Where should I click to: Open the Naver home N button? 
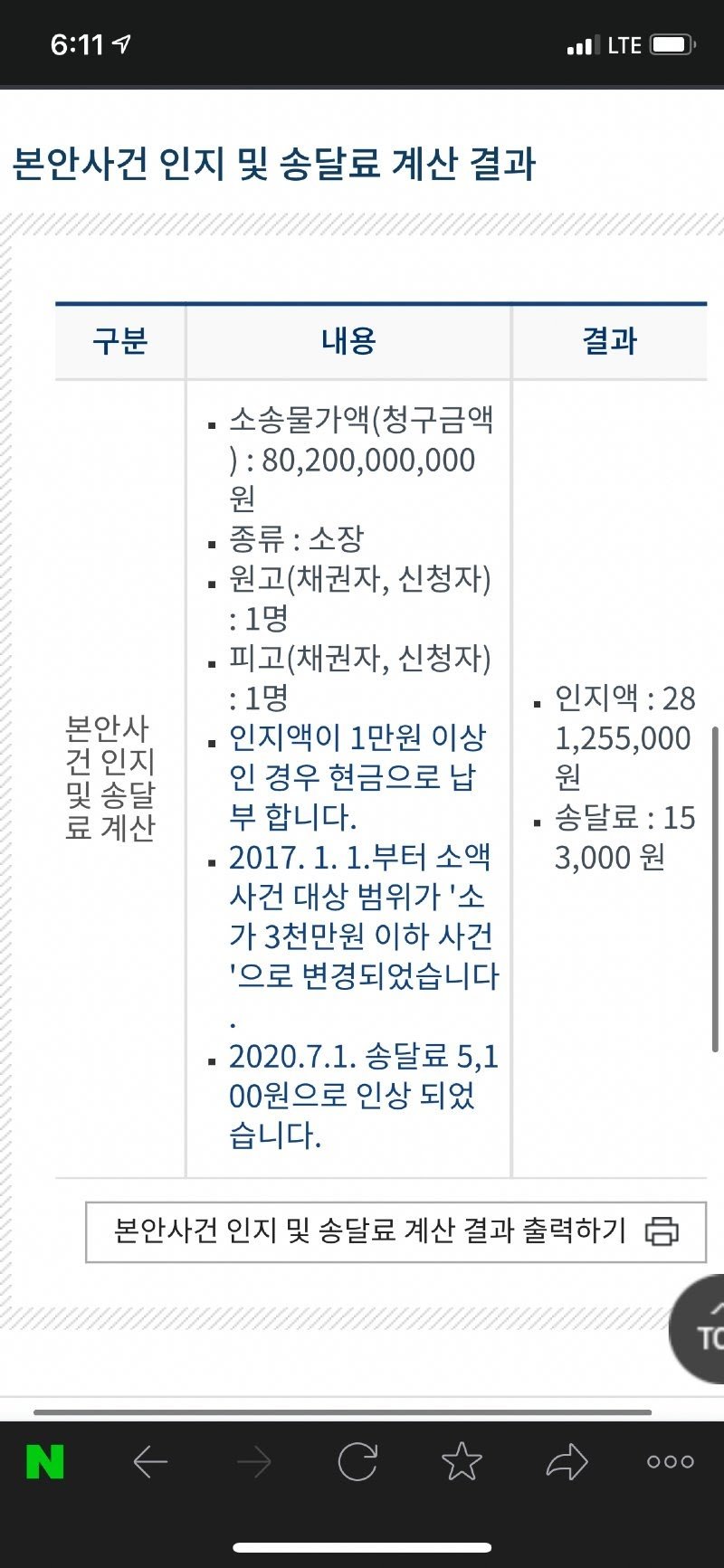pyautogui.click(x=45, y=1461)
